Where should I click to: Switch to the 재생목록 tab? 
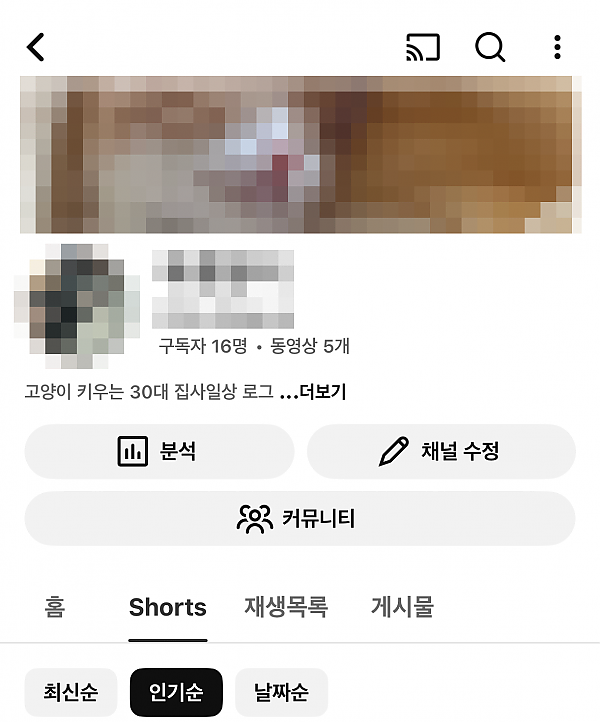point(286,607)
